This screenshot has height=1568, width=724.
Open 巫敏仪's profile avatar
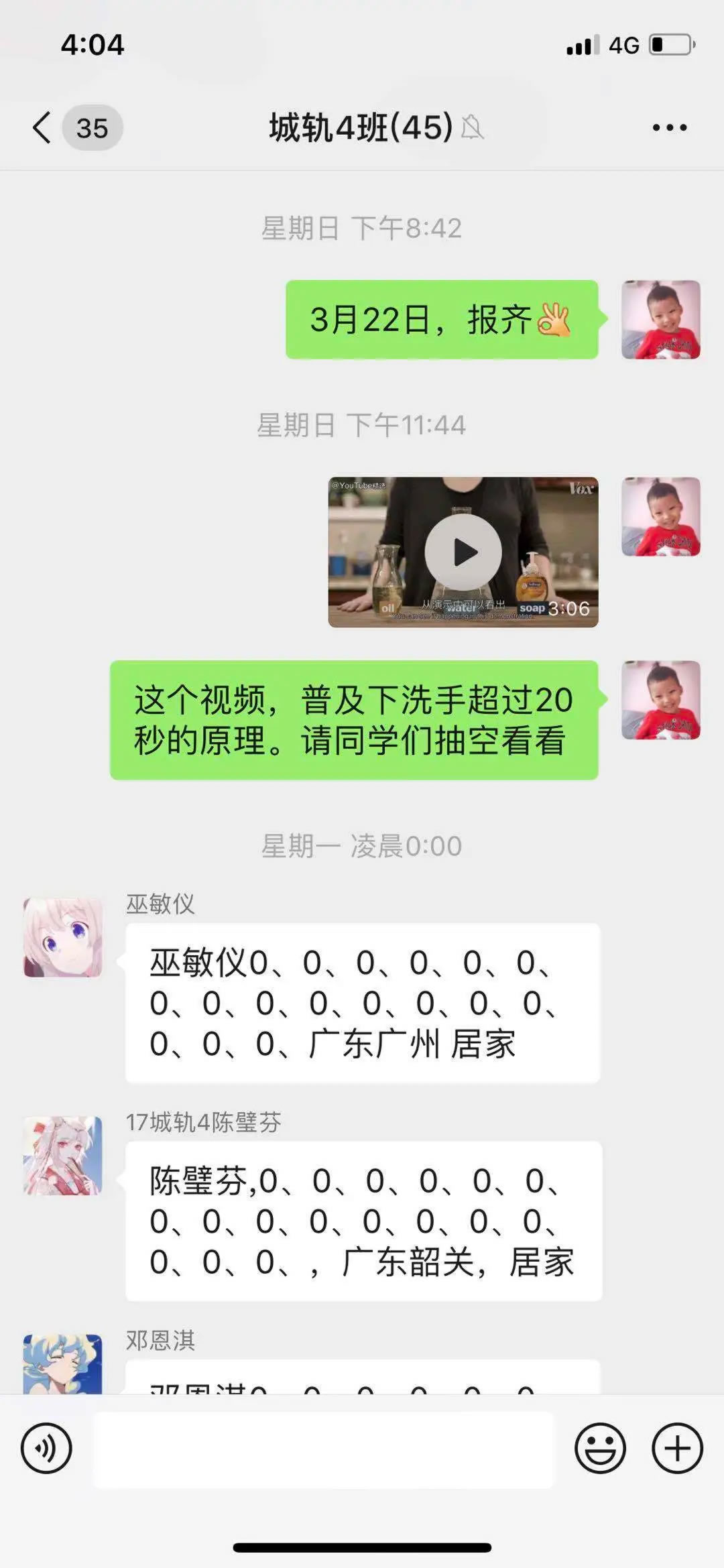pos(63,938)
